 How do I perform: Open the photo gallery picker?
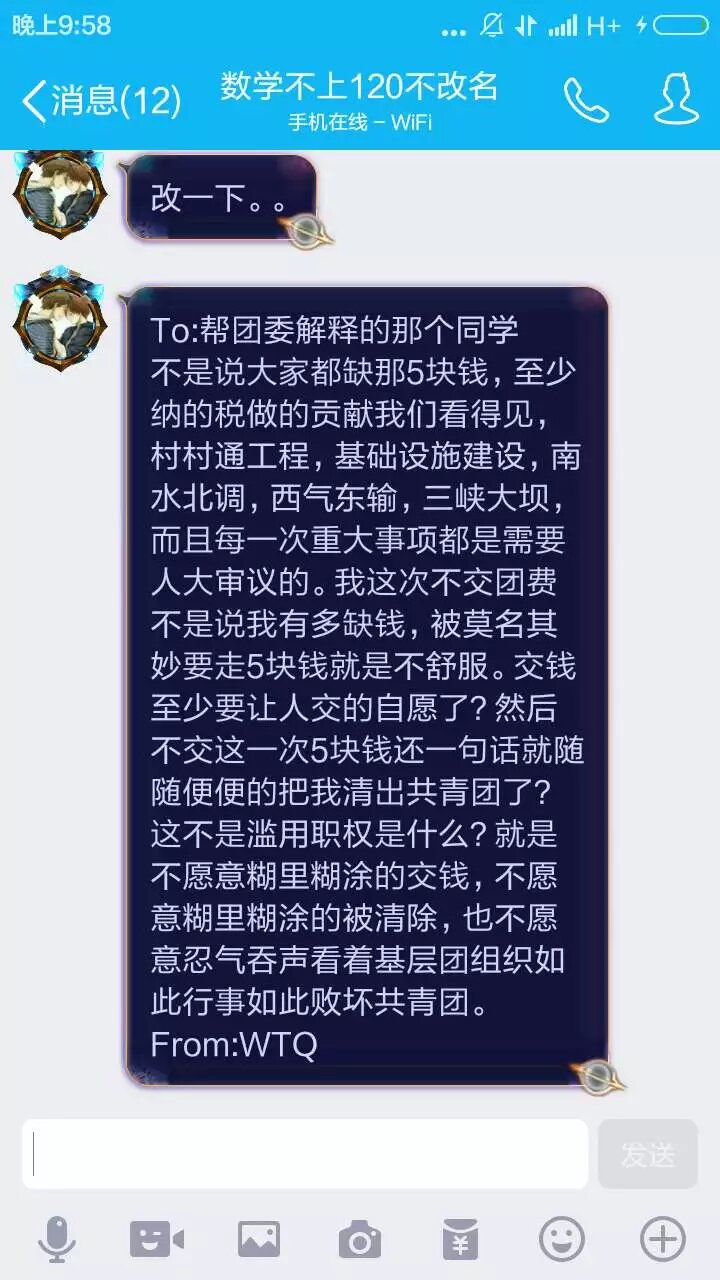click(259, 1240)
